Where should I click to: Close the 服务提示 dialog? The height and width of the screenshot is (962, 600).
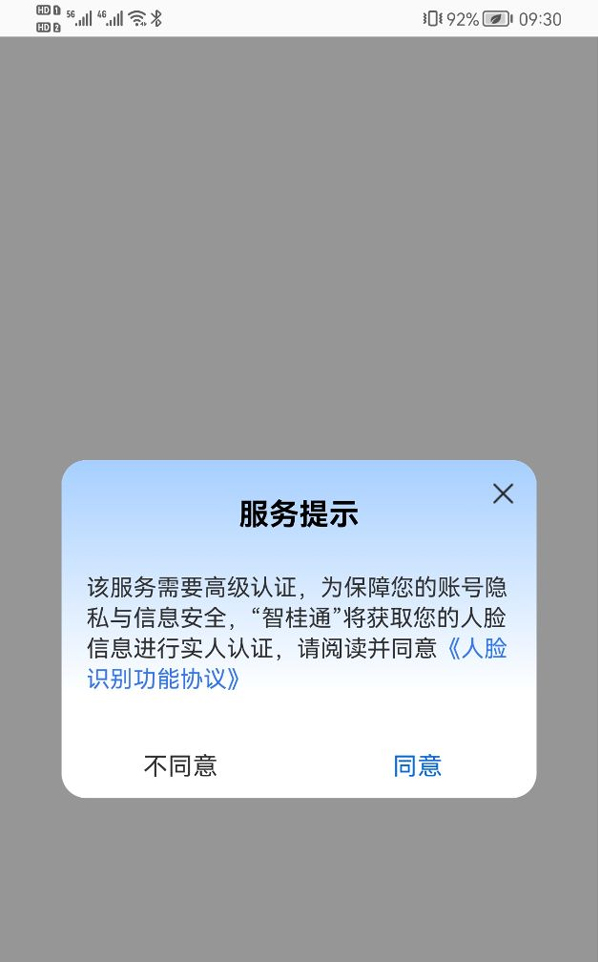click(503, 493)
